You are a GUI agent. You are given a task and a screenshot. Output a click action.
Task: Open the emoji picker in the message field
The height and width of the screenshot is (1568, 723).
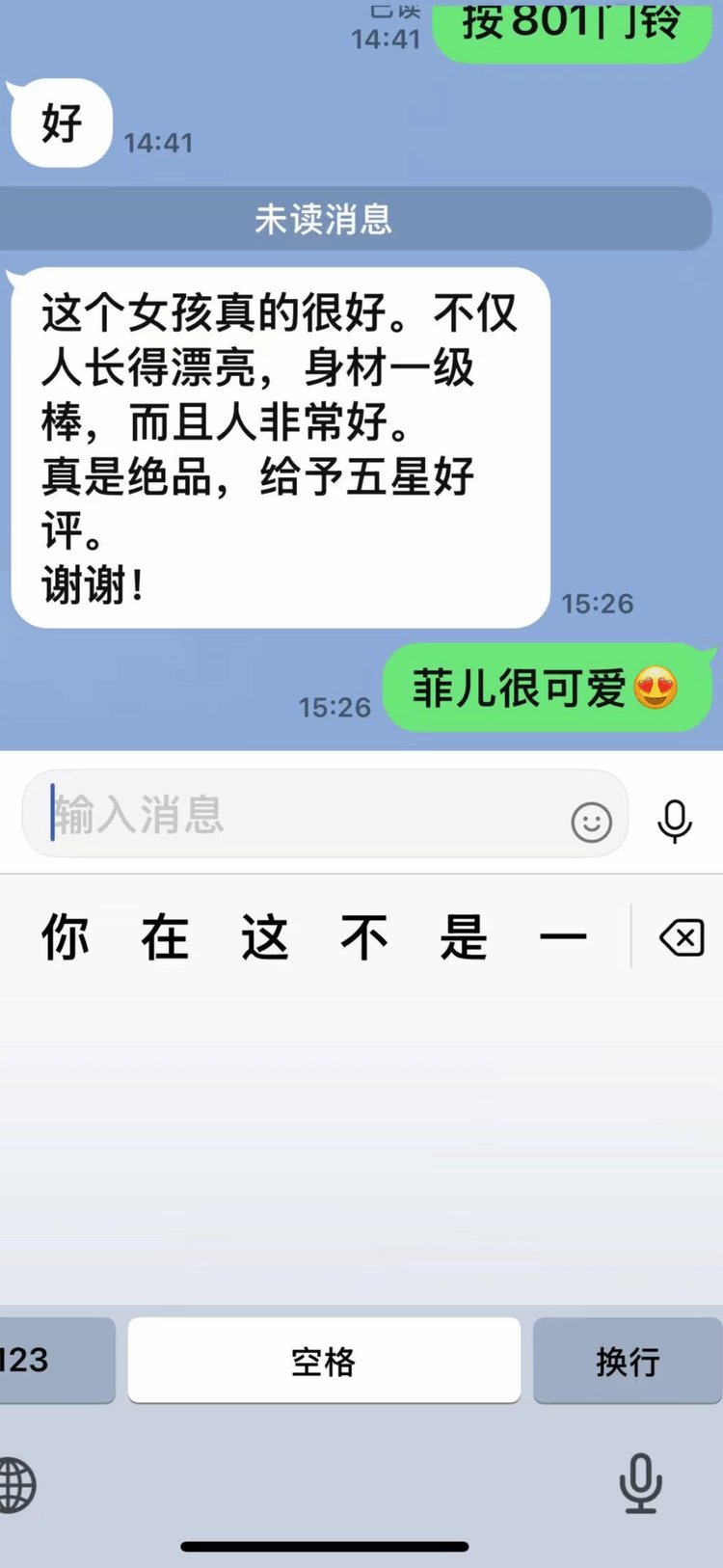pos(591,822)
